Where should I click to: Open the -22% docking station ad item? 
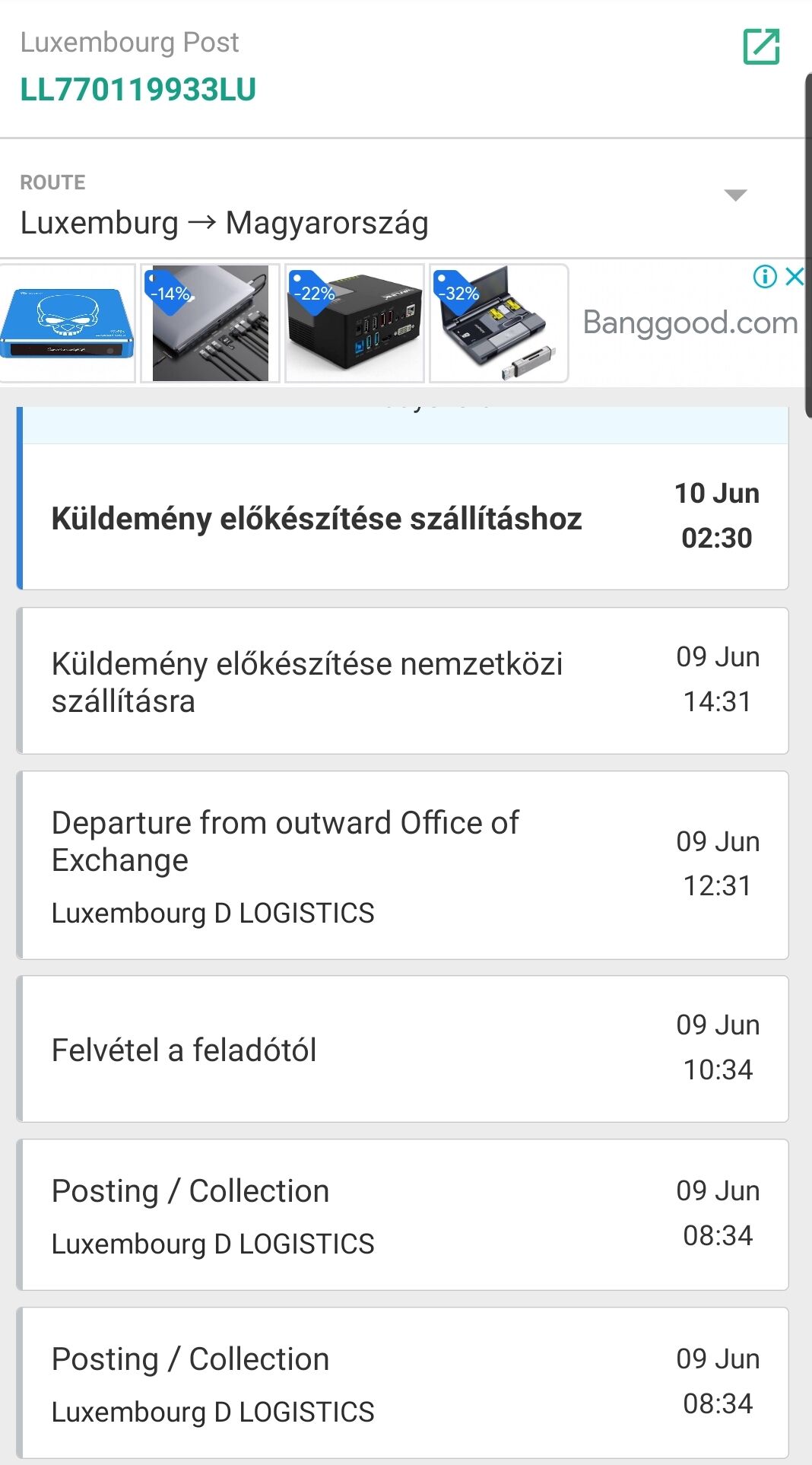[354, 323]
